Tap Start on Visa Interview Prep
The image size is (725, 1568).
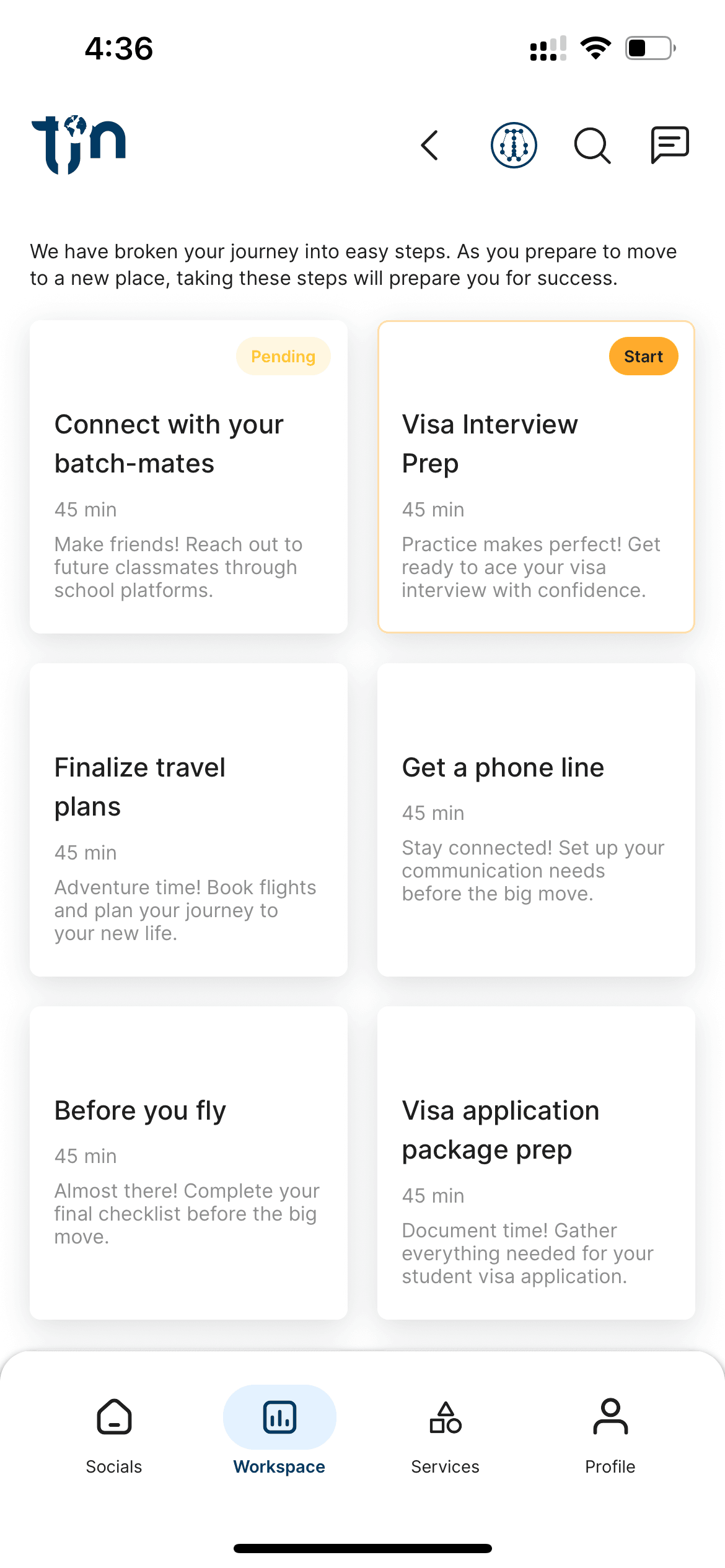pos(643,356)
